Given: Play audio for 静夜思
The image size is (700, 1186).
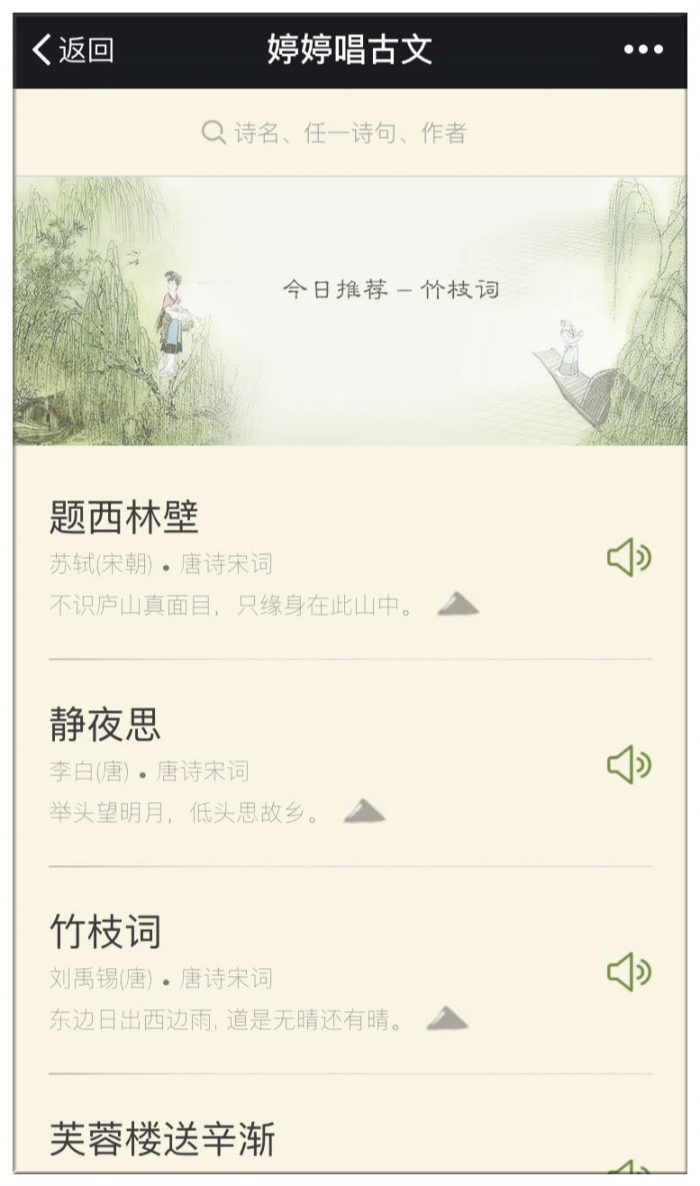Looking at the screenshot, I should (x=629, y=765).
